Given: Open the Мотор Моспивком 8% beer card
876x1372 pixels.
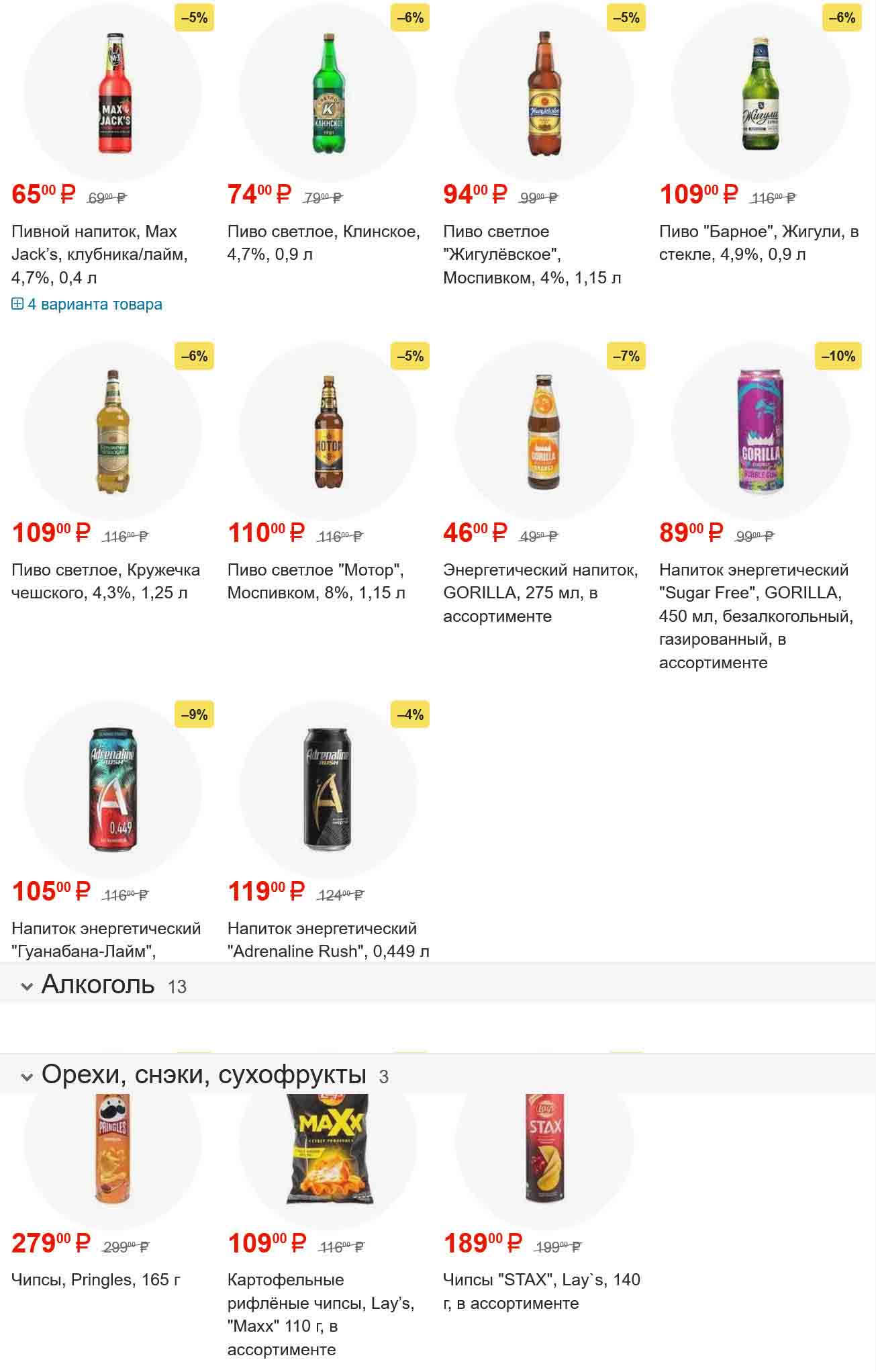Looking at the screenshot, I should point(316,581).
